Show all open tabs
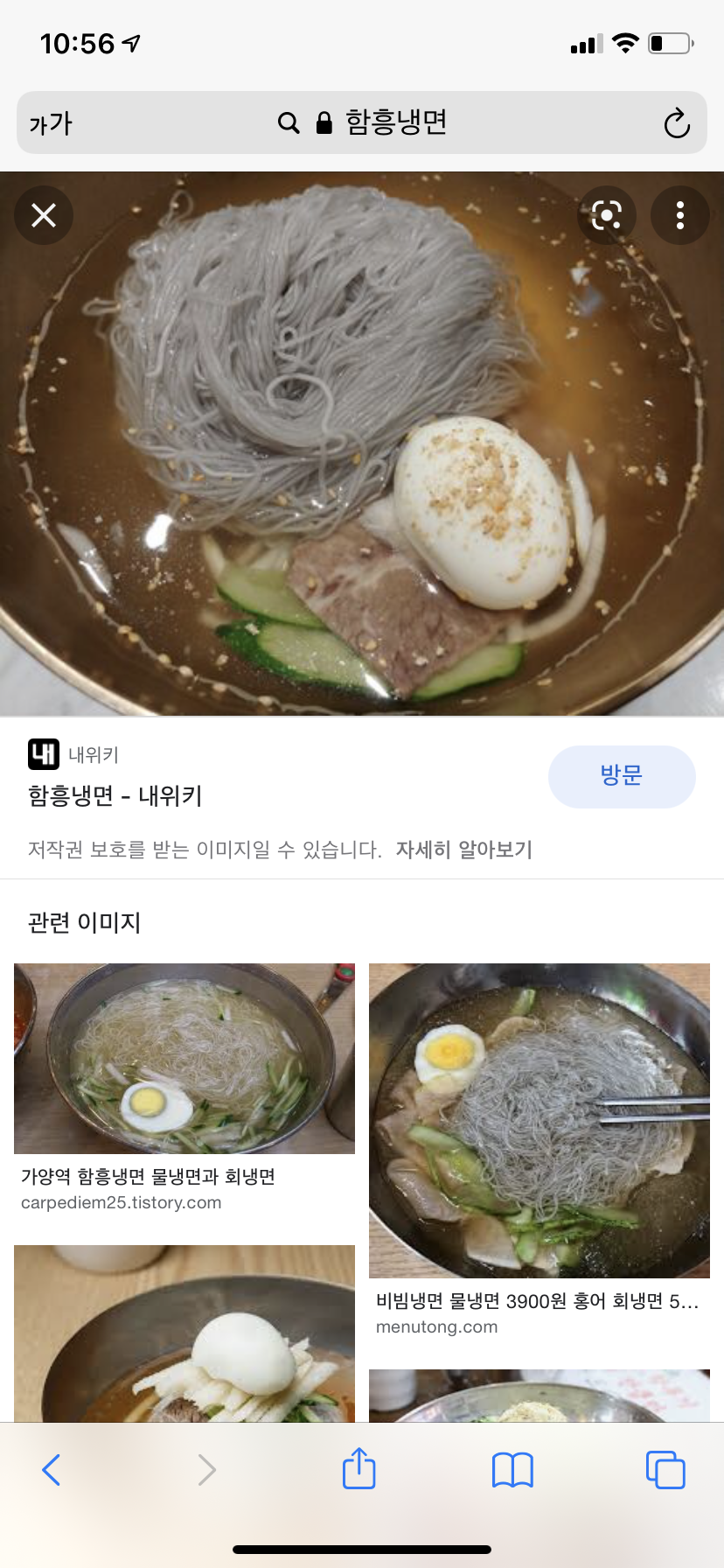 click(x=665, y=1470)
